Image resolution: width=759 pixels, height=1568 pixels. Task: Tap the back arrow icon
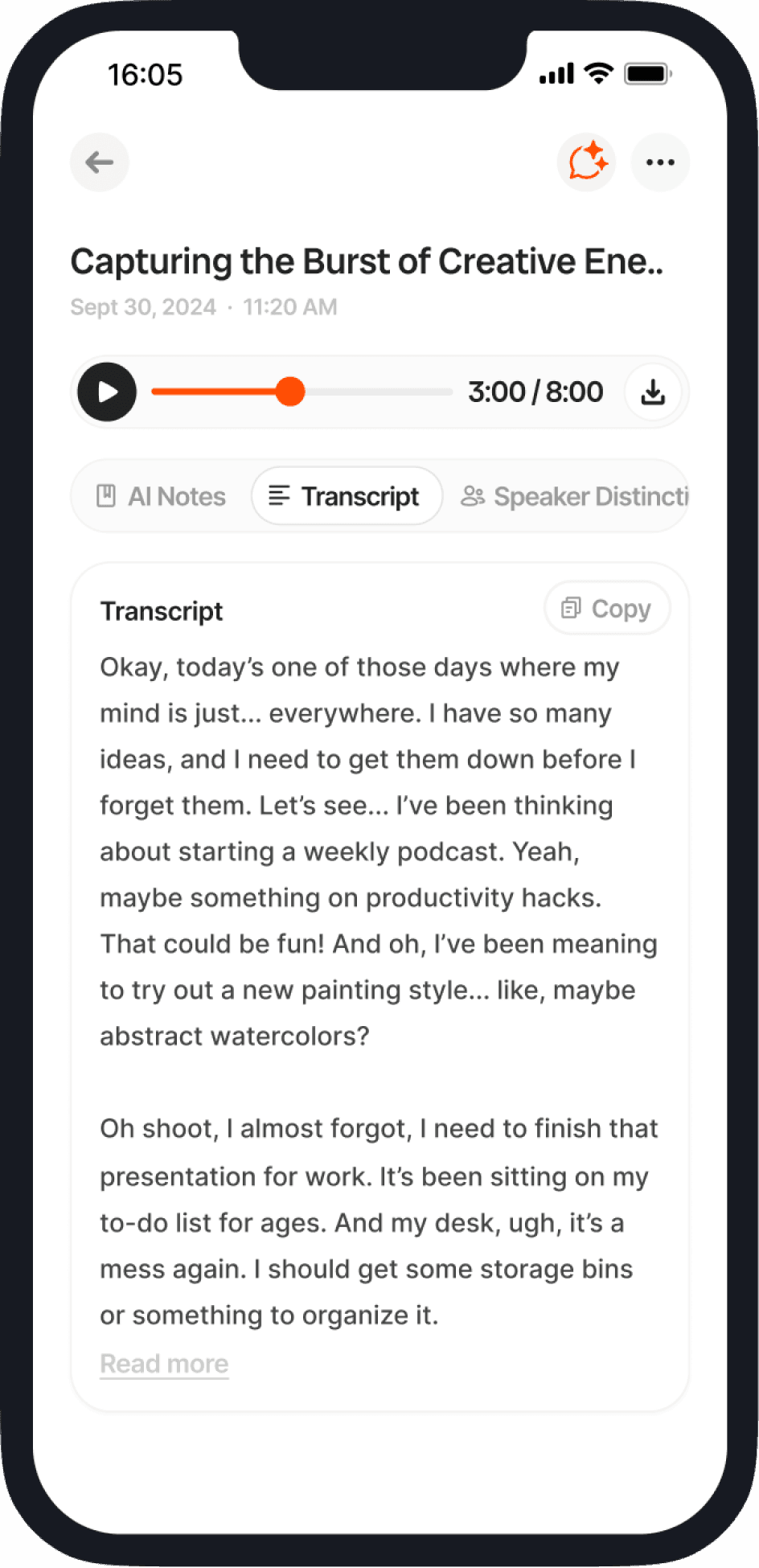tap(98, 162)
